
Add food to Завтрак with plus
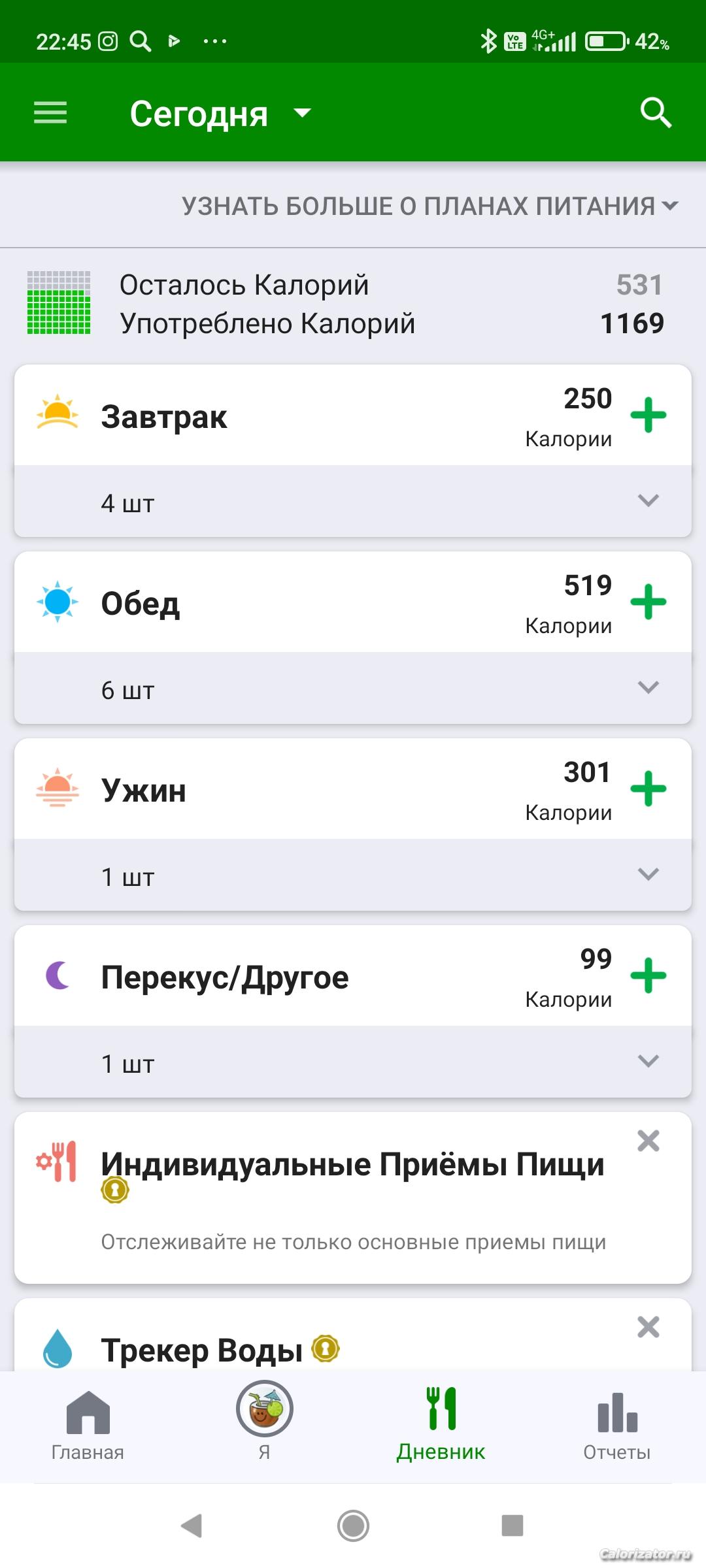click(648, 415)
